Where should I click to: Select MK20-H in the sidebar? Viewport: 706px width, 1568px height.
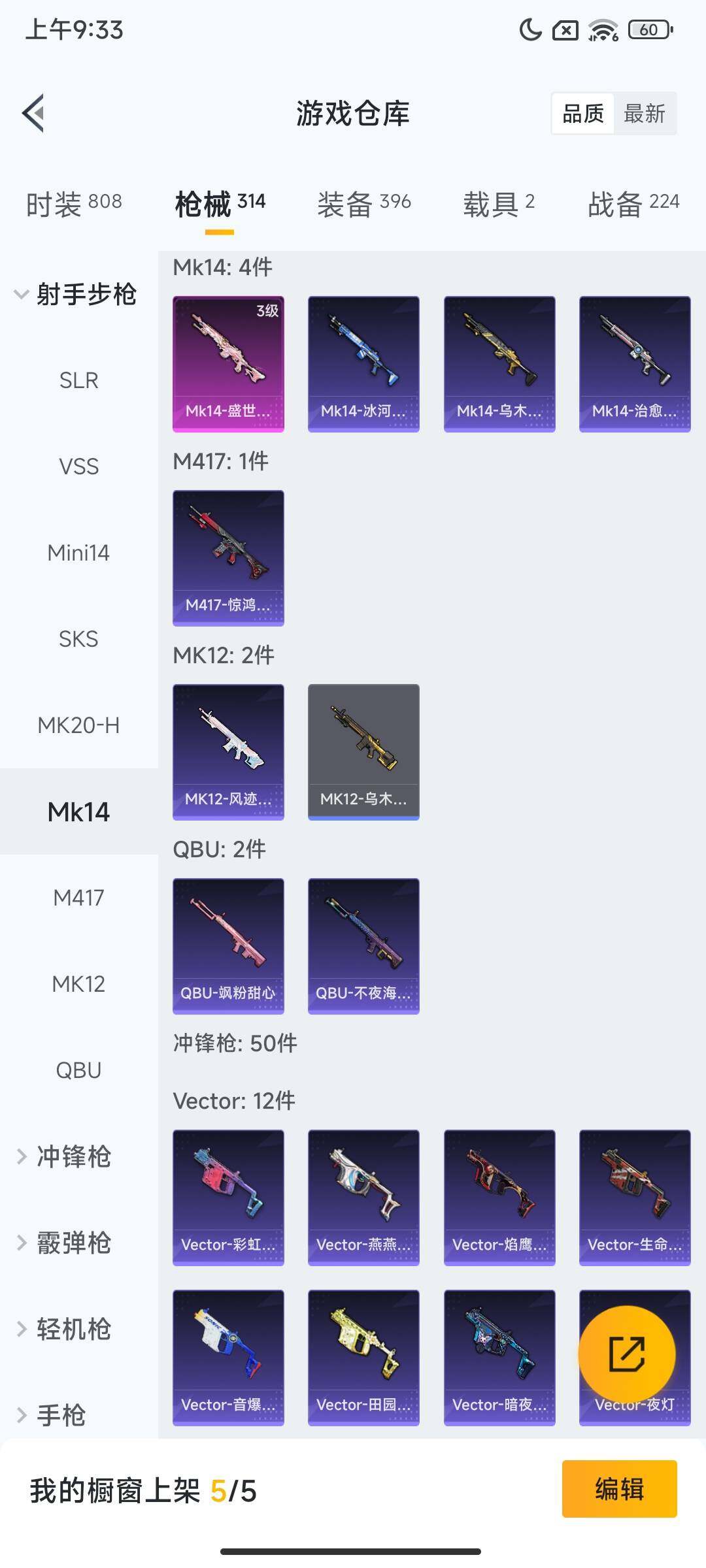point(78,725)
